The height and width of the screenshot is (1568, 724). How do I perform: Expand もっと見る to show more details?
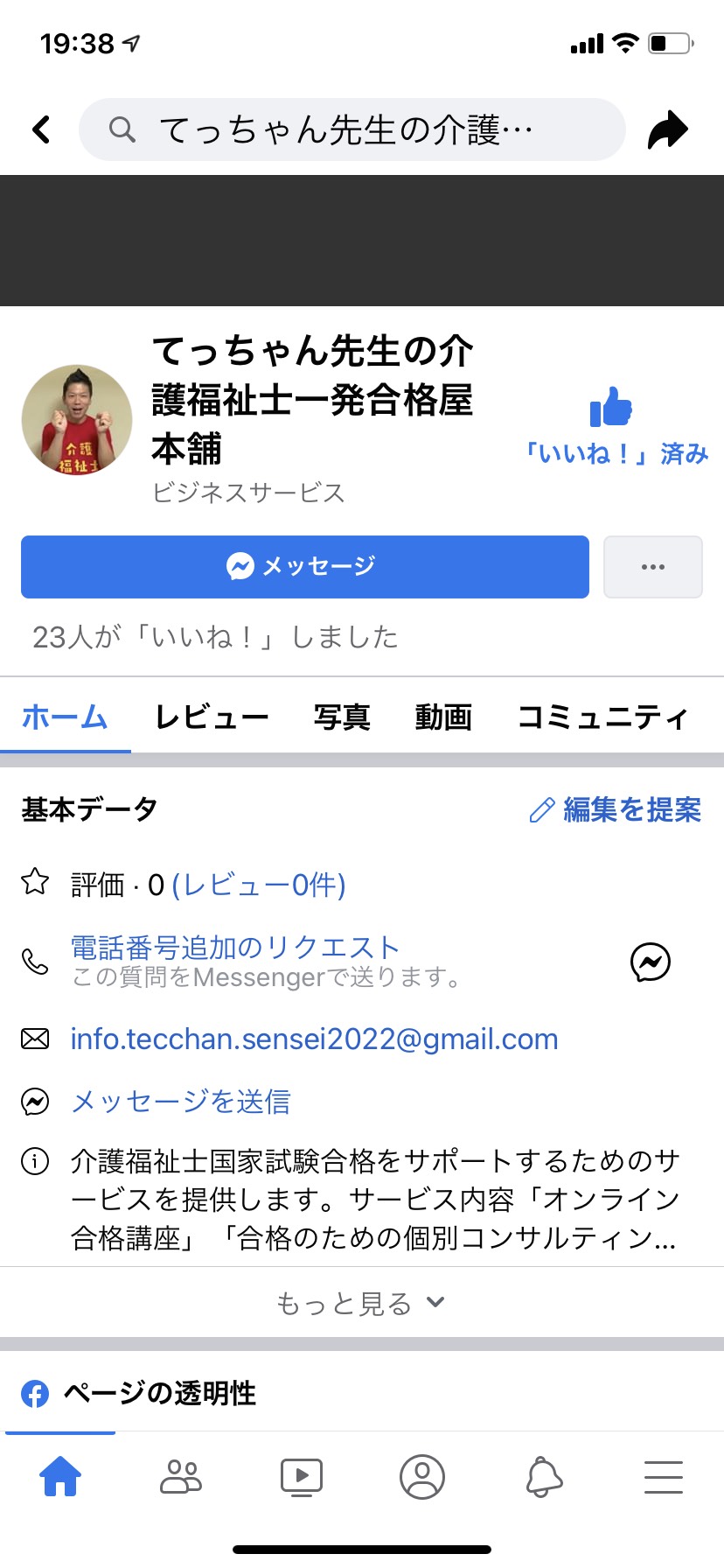tap(362, 1303)
